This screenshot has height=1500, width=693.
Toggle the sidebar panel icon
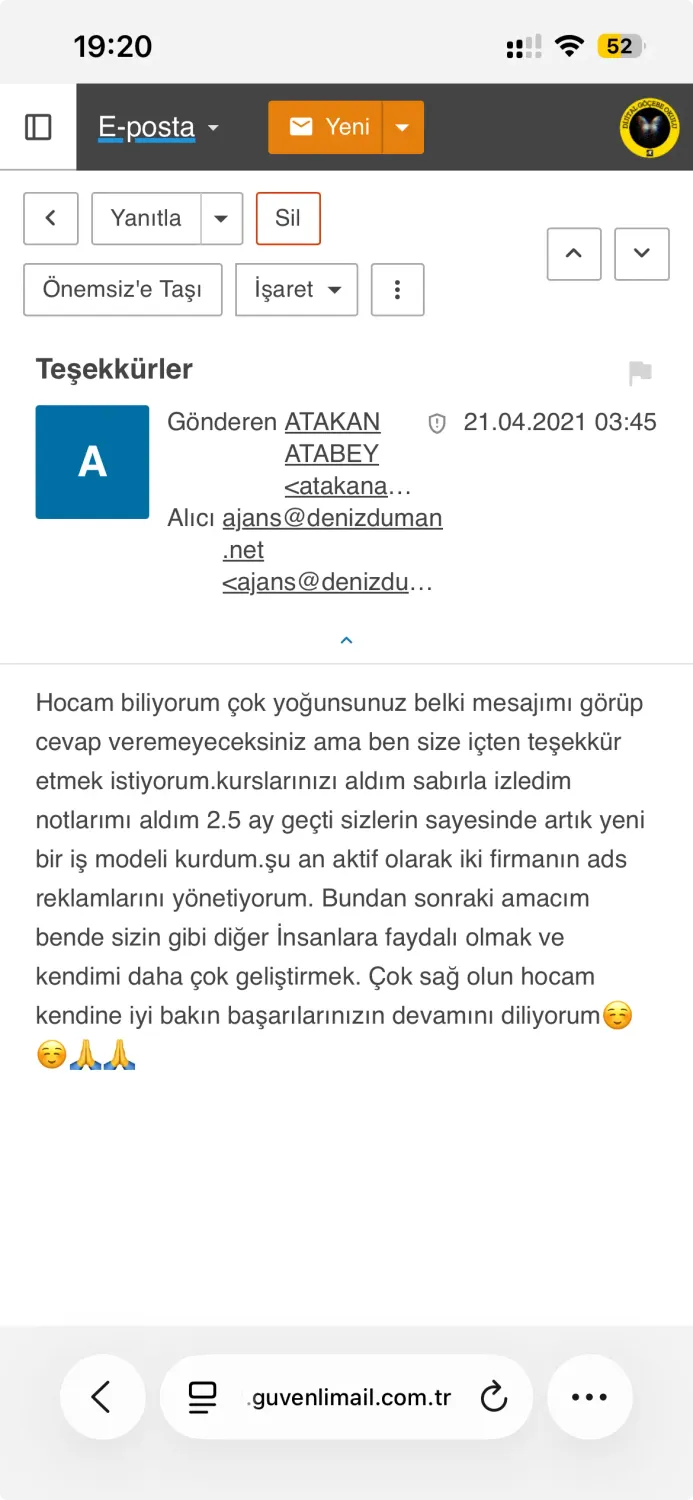click(x=38, y=127)
